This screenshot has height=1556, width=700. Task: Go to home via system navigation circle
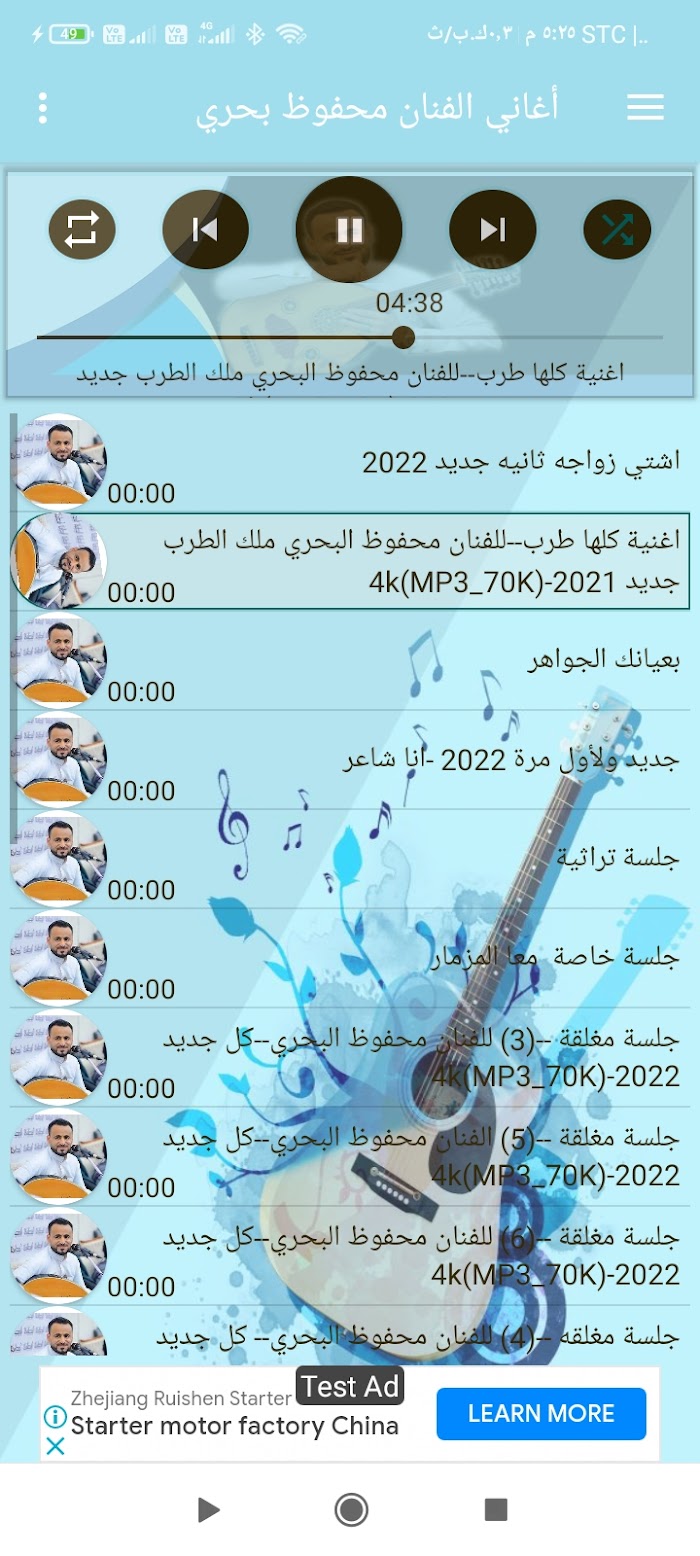[x=351, y=1509]
